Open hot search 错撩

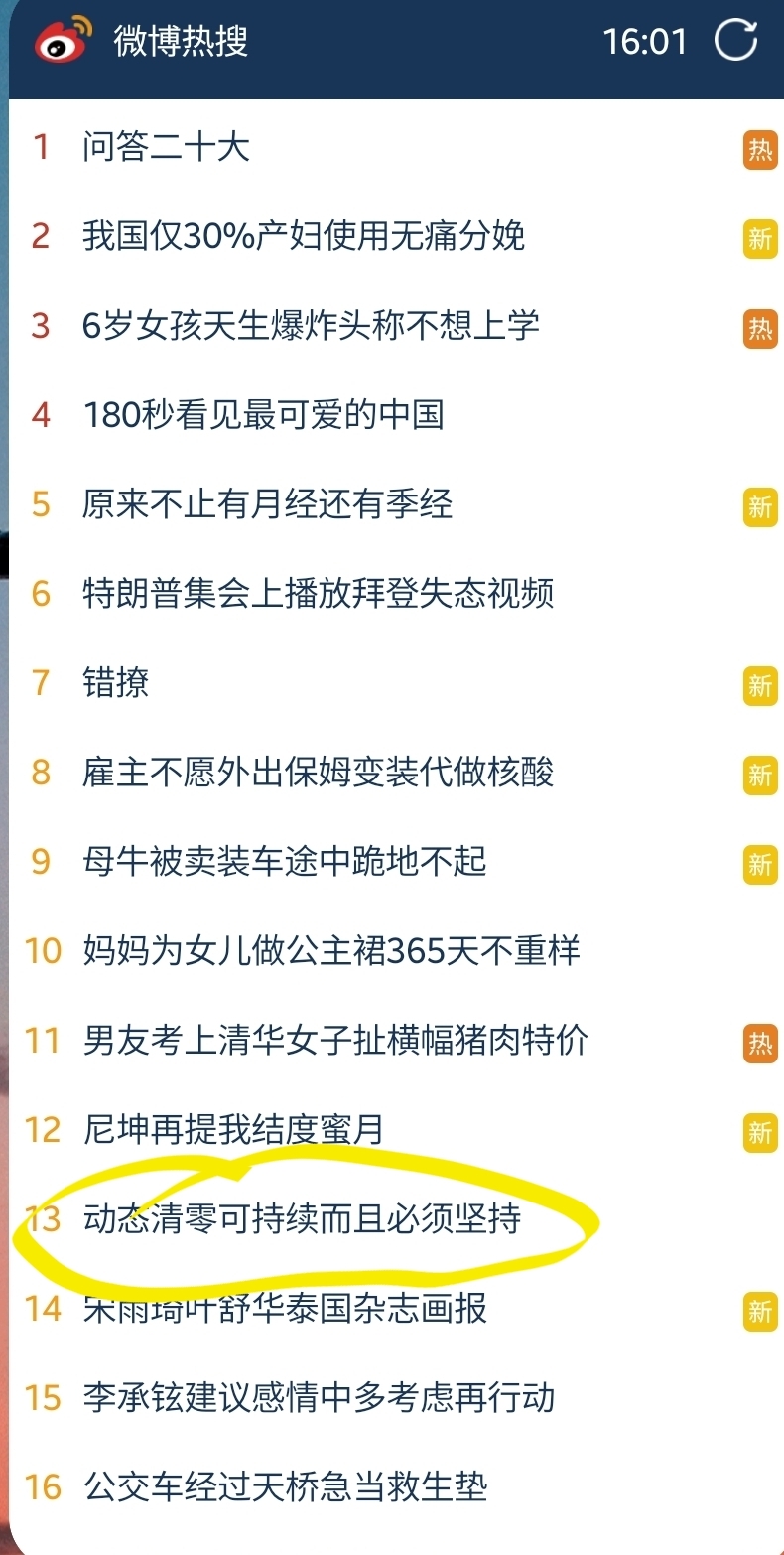(x=115, y=683)
